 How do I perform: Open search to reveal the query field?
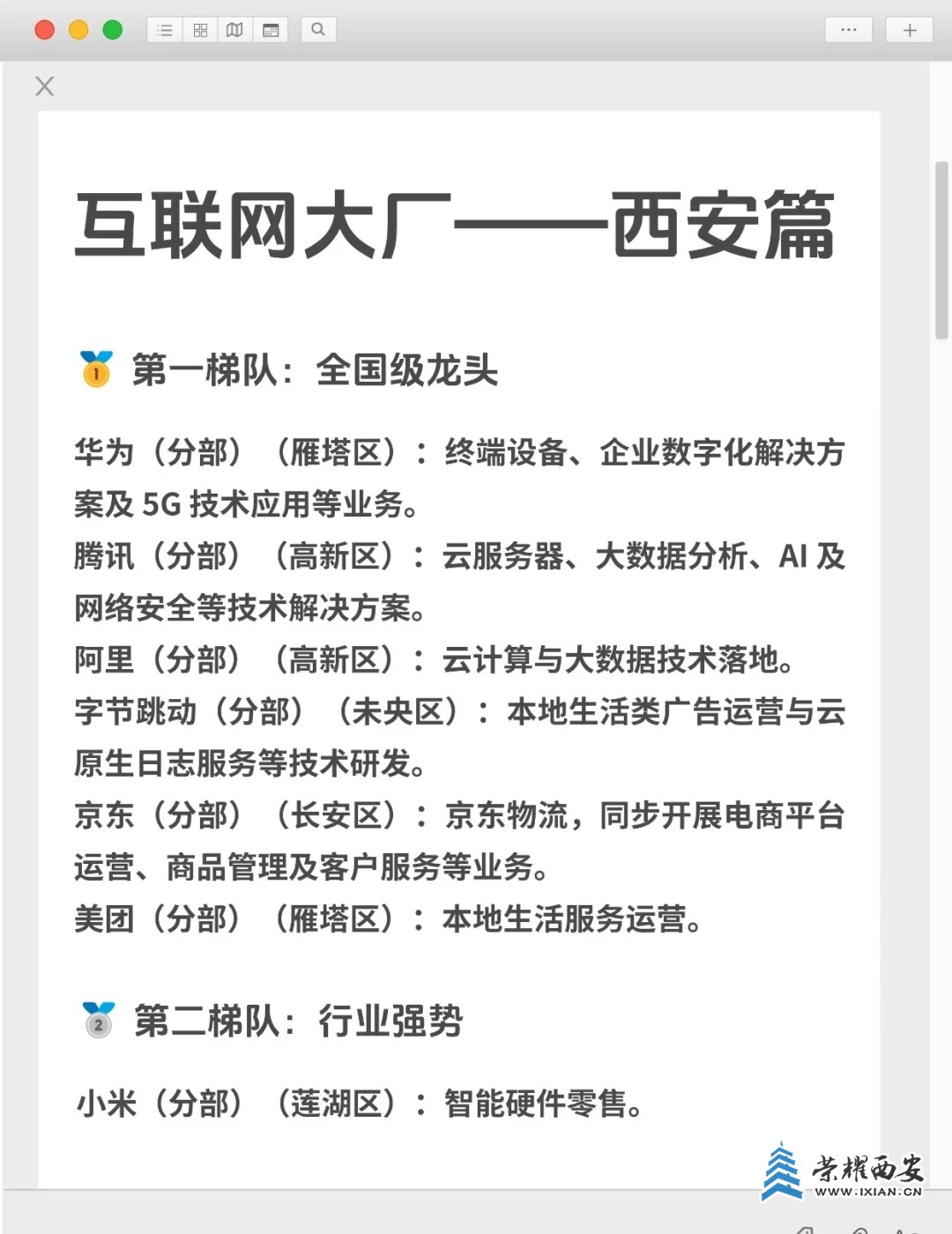[x=319, y=29]
